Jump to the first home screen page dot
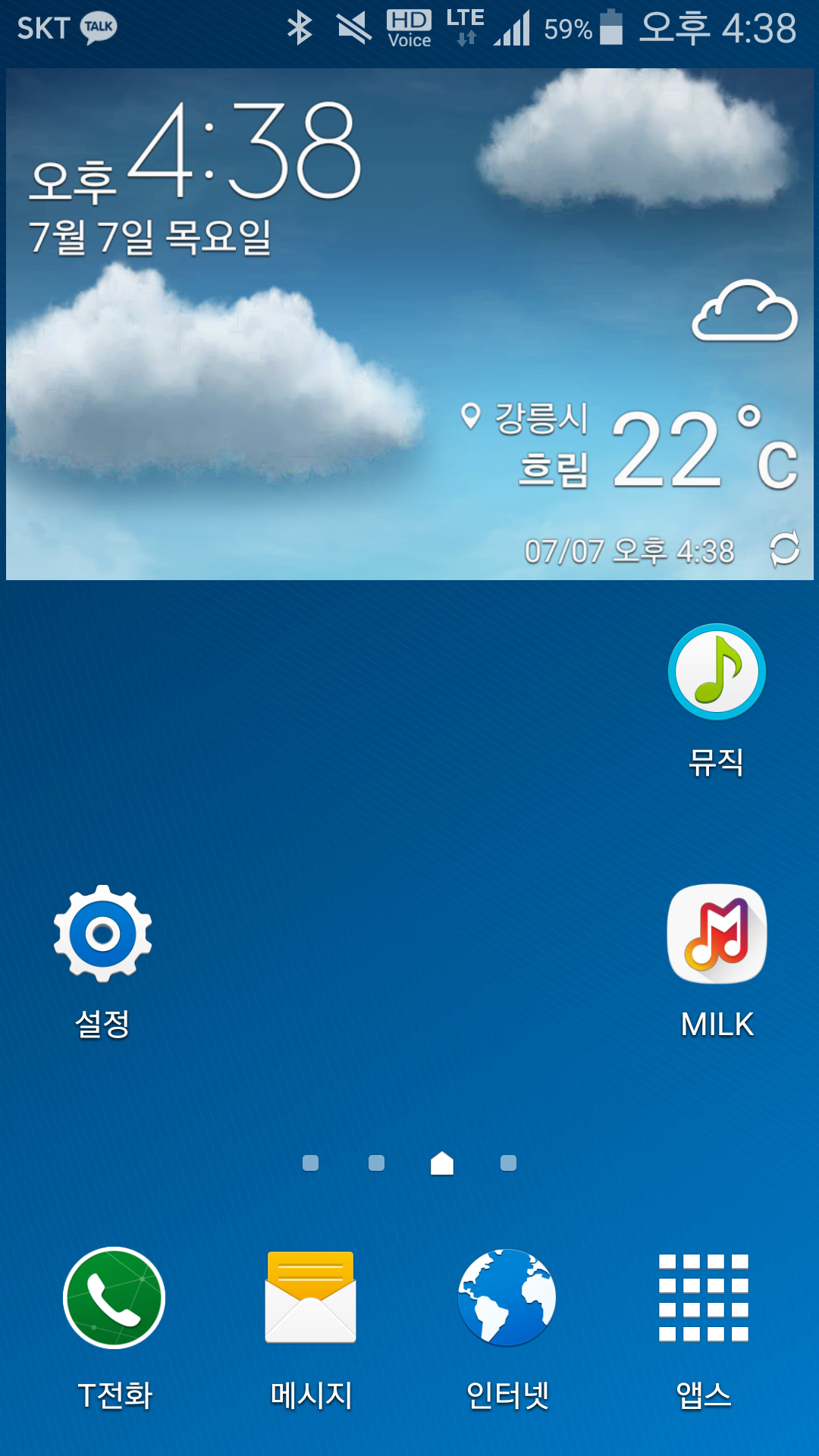819x1456 pixels. [x=310, y=1163]
